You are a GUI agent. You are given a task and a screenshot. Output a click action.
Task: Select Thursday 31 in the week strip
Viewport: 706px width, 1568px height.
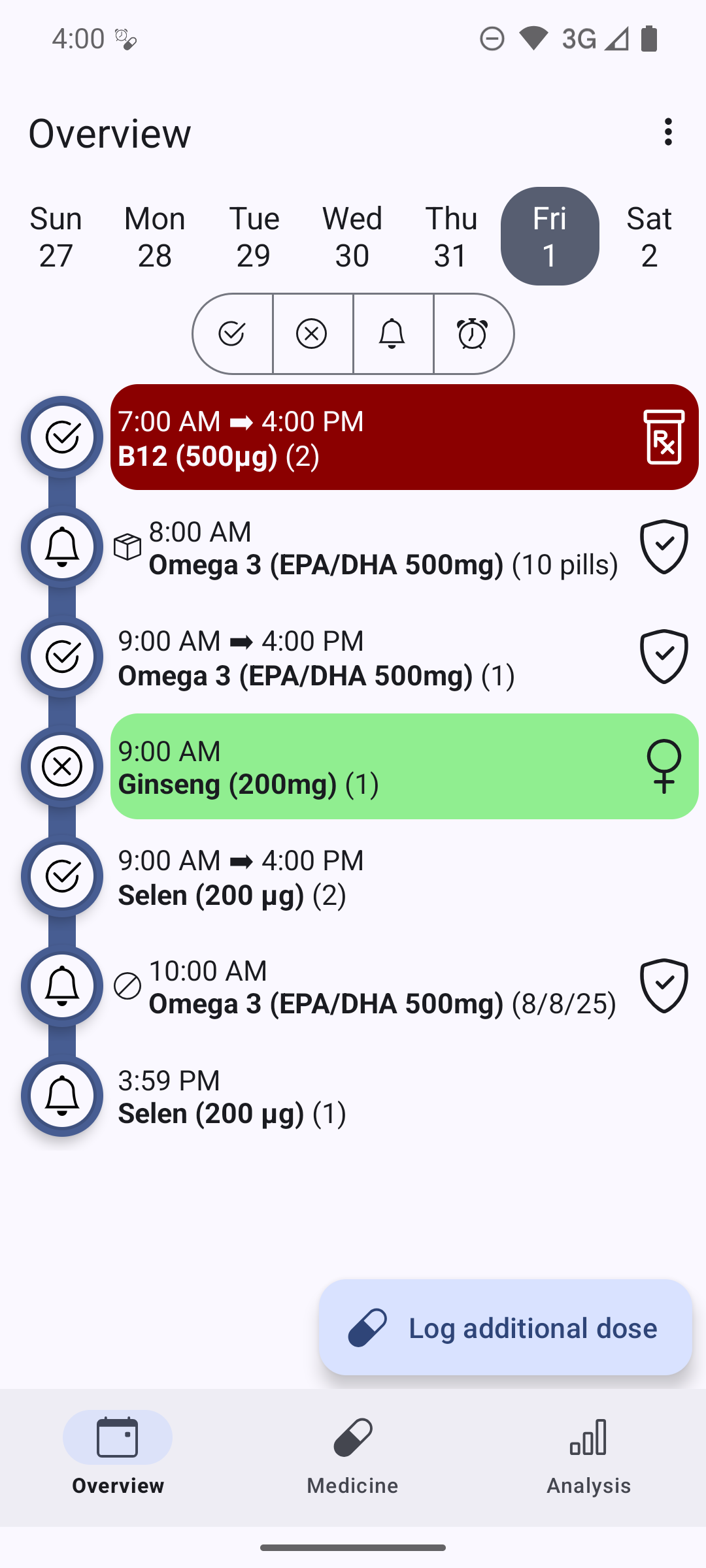[x=451, y=237]
